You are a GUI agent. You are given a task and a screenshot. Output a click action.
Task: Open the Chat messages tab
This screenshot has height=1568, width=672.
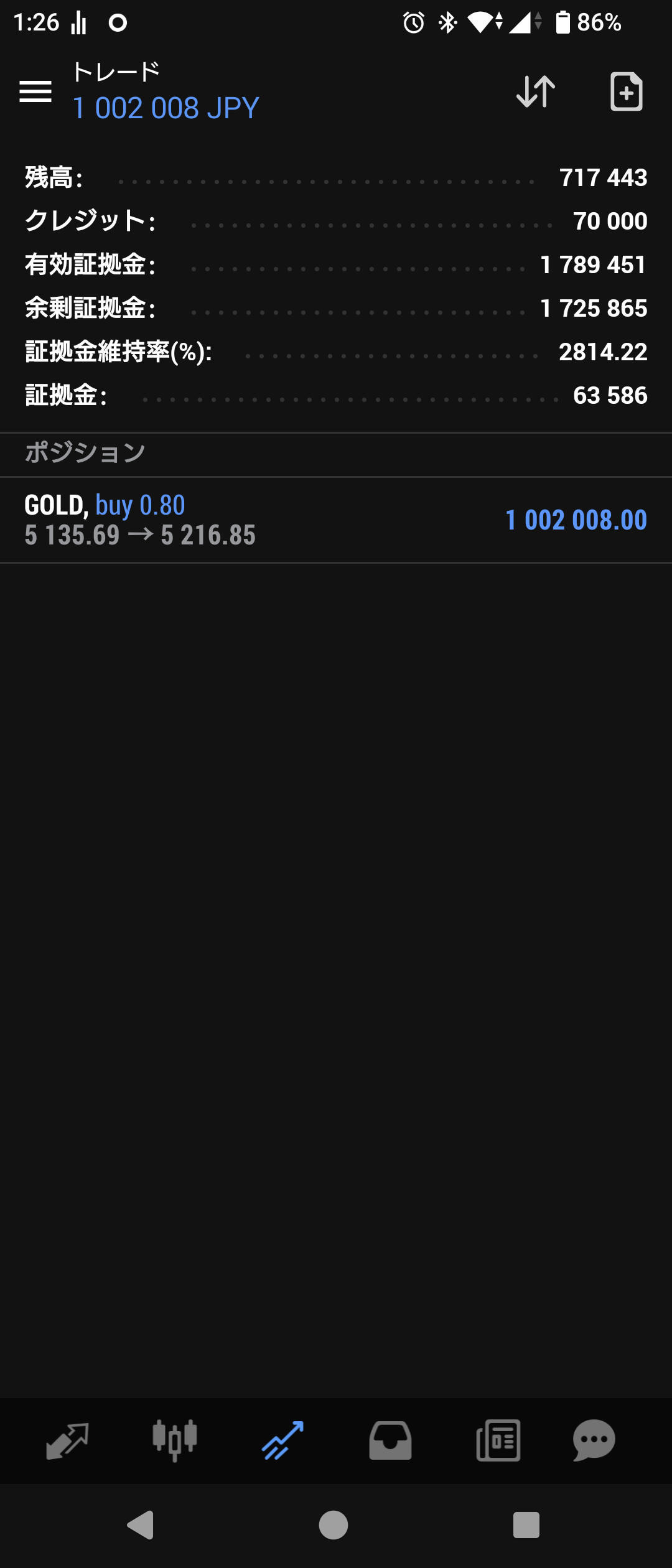point(594,1440)
